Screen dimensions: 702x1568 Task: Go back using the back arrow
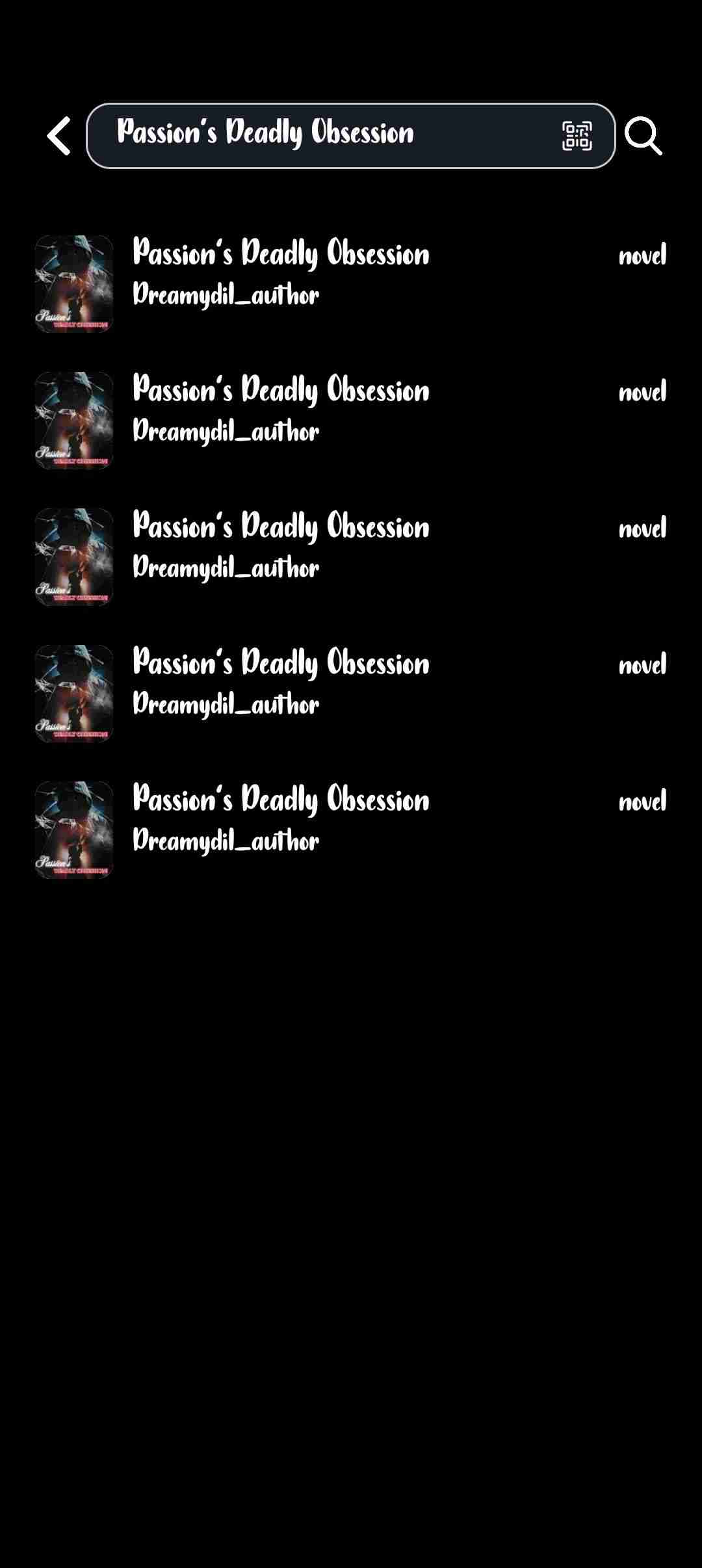point(58,136)
